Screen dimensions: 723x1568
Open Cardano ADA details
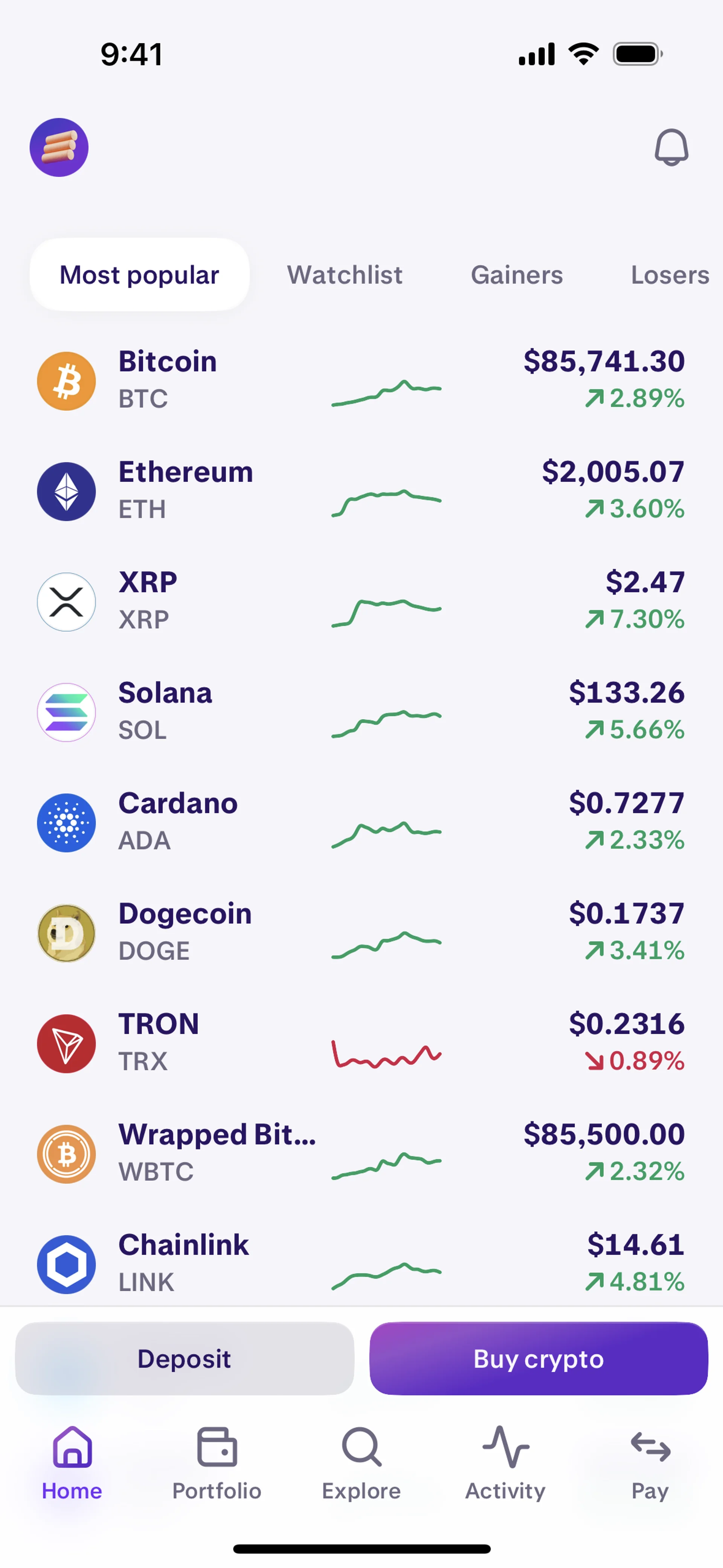(x=361, y=822)
